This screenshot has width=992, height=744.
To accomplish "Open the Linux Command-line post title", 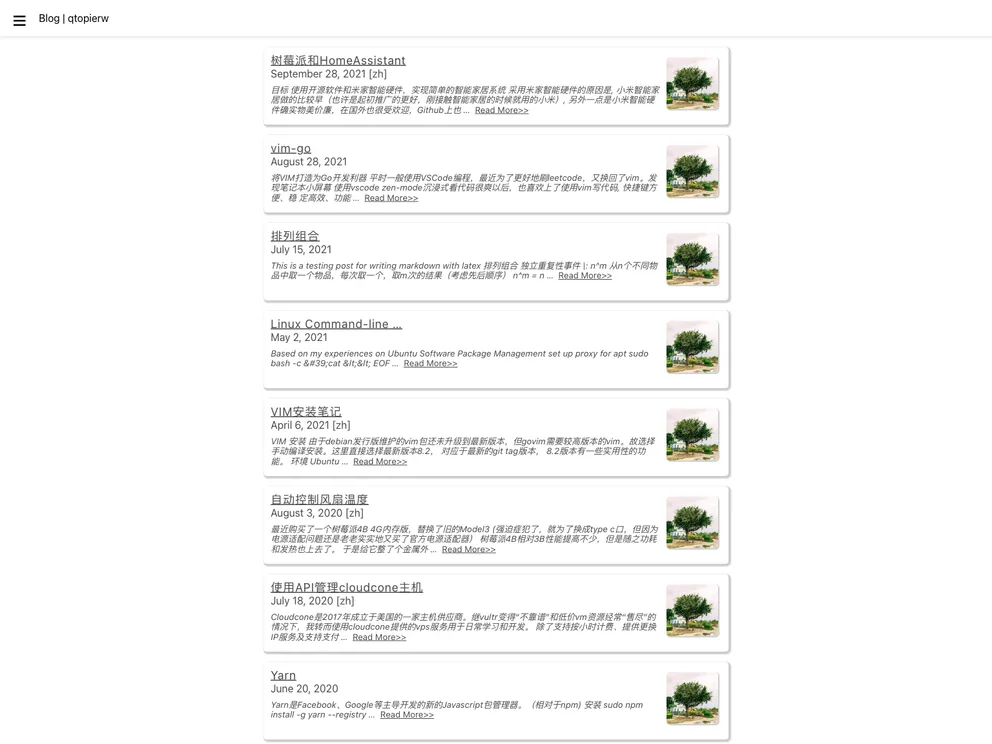I will point(335,324).
